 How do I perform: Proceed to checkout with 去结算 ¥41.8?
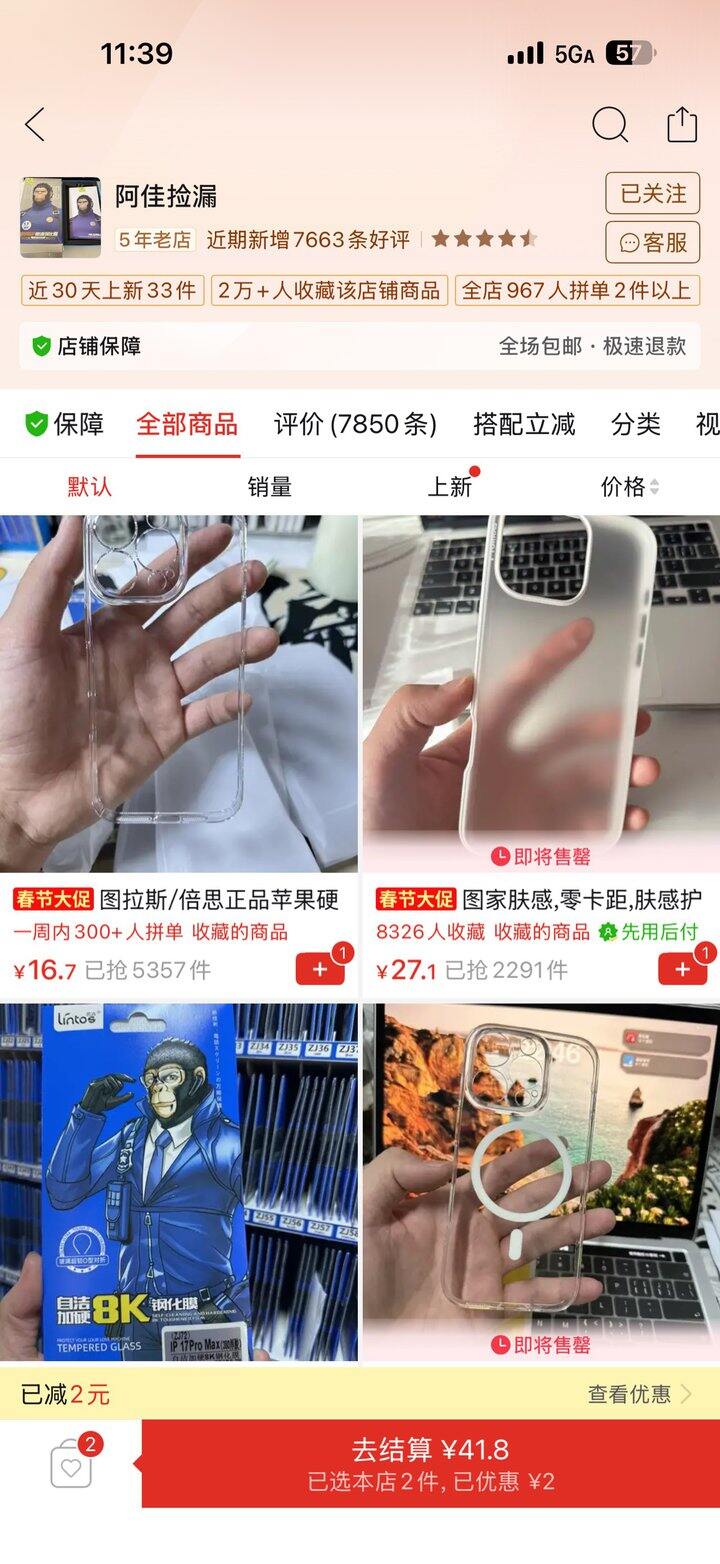tap(430, 1464)
